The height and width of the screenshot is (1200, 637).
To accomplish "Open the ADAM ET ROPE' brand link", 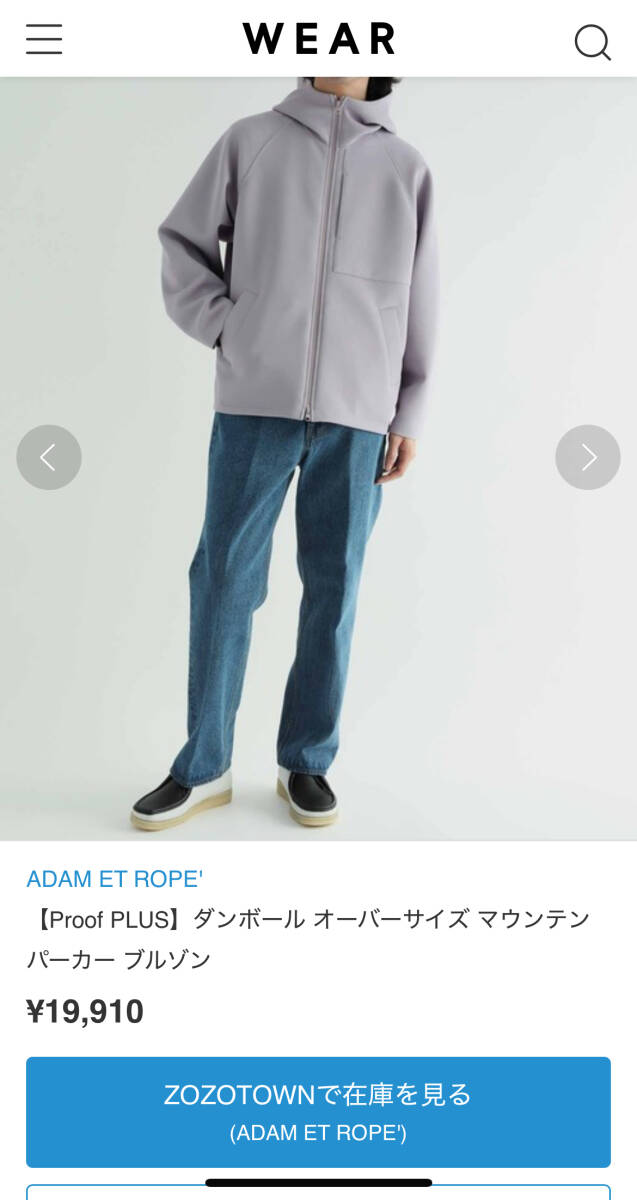I will 114,879.
